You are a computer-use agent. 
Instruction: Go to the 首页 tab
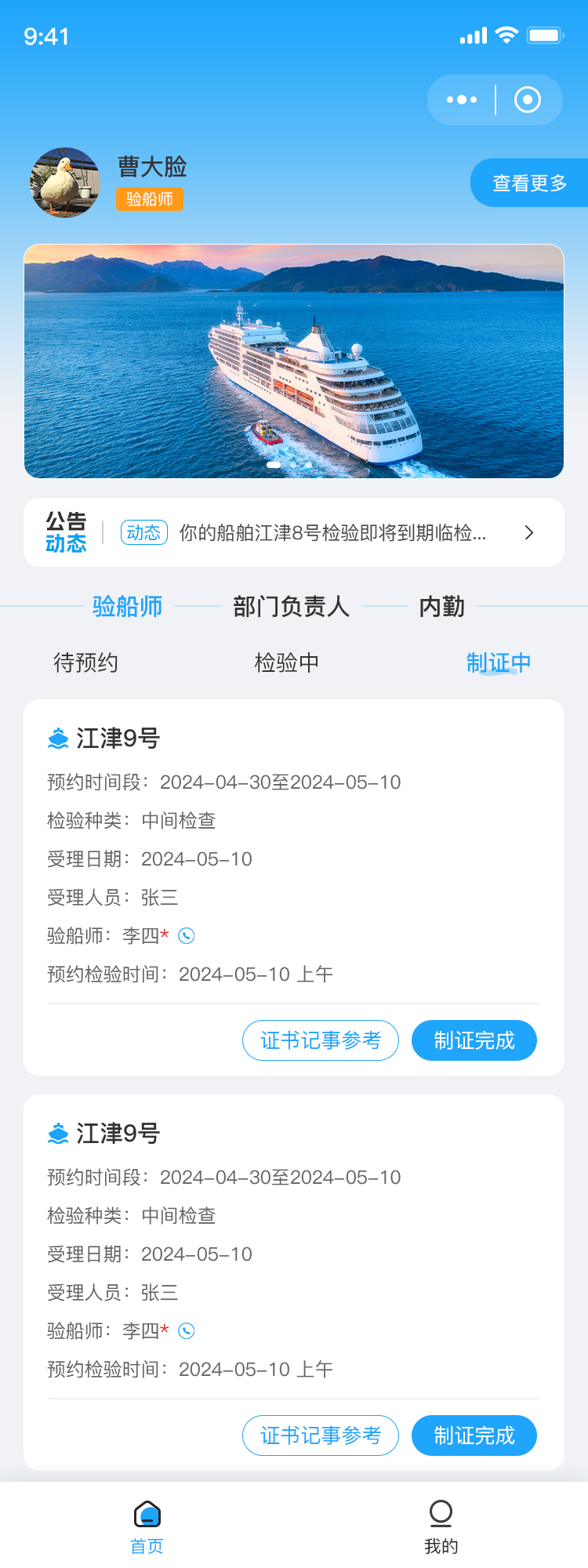147,1526
